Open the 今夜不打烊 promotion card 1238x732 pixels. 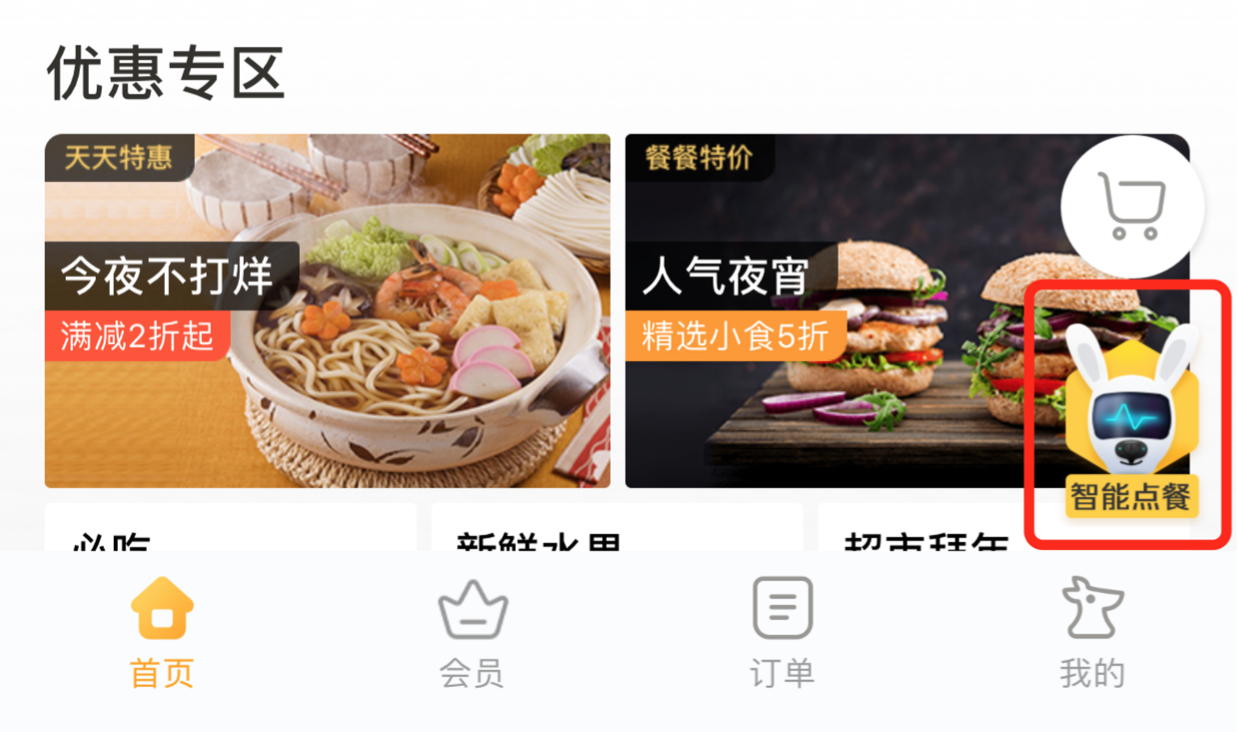click(327, 311)
